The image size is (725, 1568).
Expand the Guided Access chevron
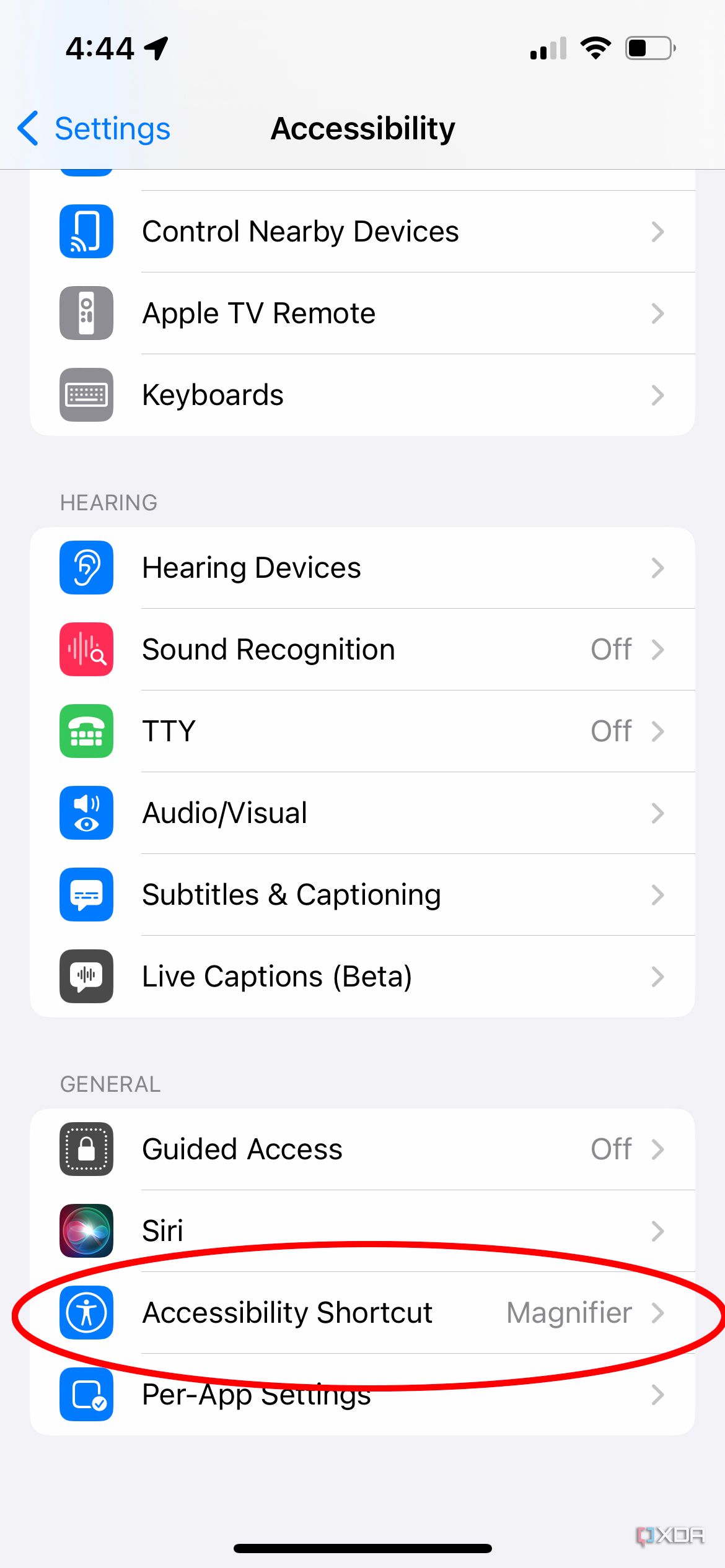click(x=658, y=1148)
